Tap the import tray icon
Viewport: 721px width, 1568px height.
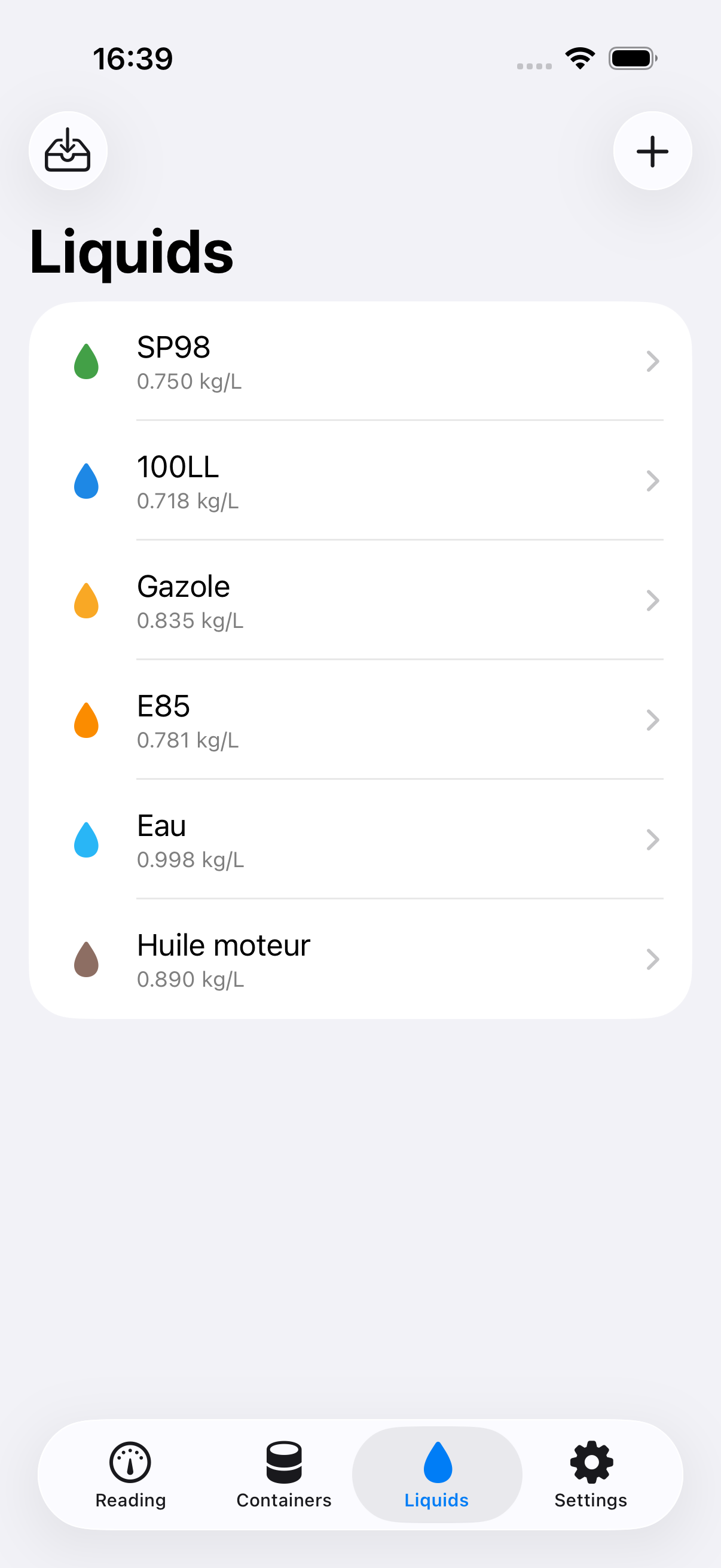pyautogui.click(x=68, y=150)
